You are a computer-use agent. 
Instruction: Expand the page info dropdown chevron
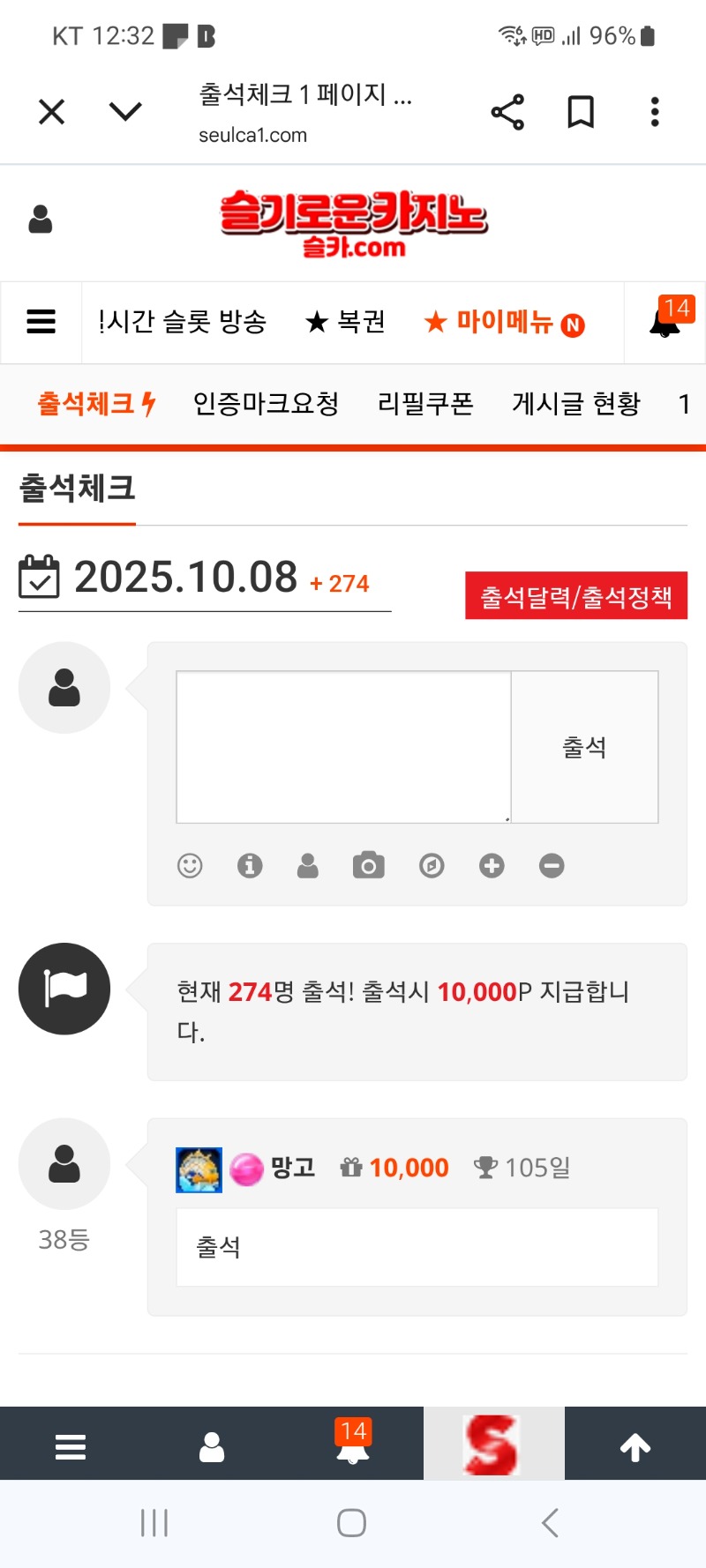[125, 112]
